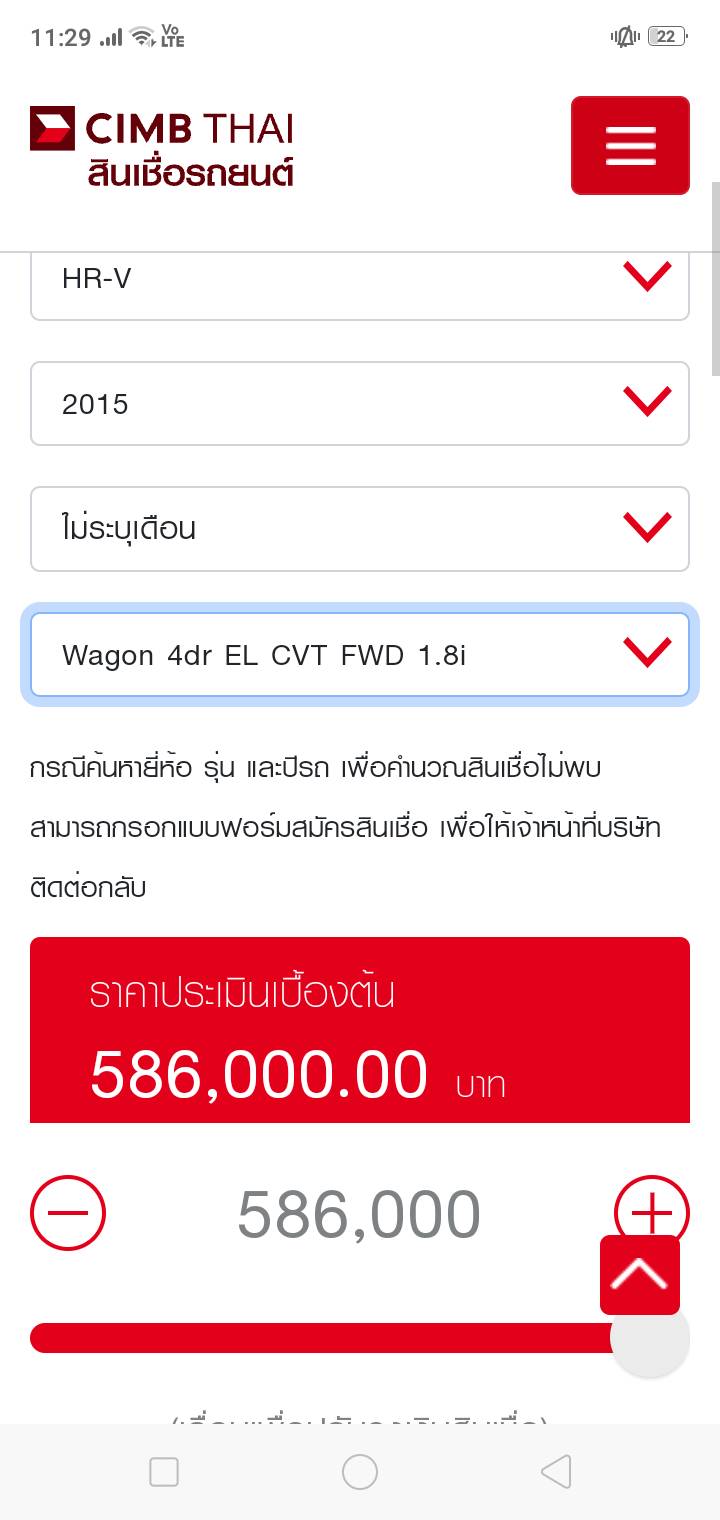Select a different Wagon 4dr EL variant
This screenshot has width=720, height=1520.
click(360, 654)
